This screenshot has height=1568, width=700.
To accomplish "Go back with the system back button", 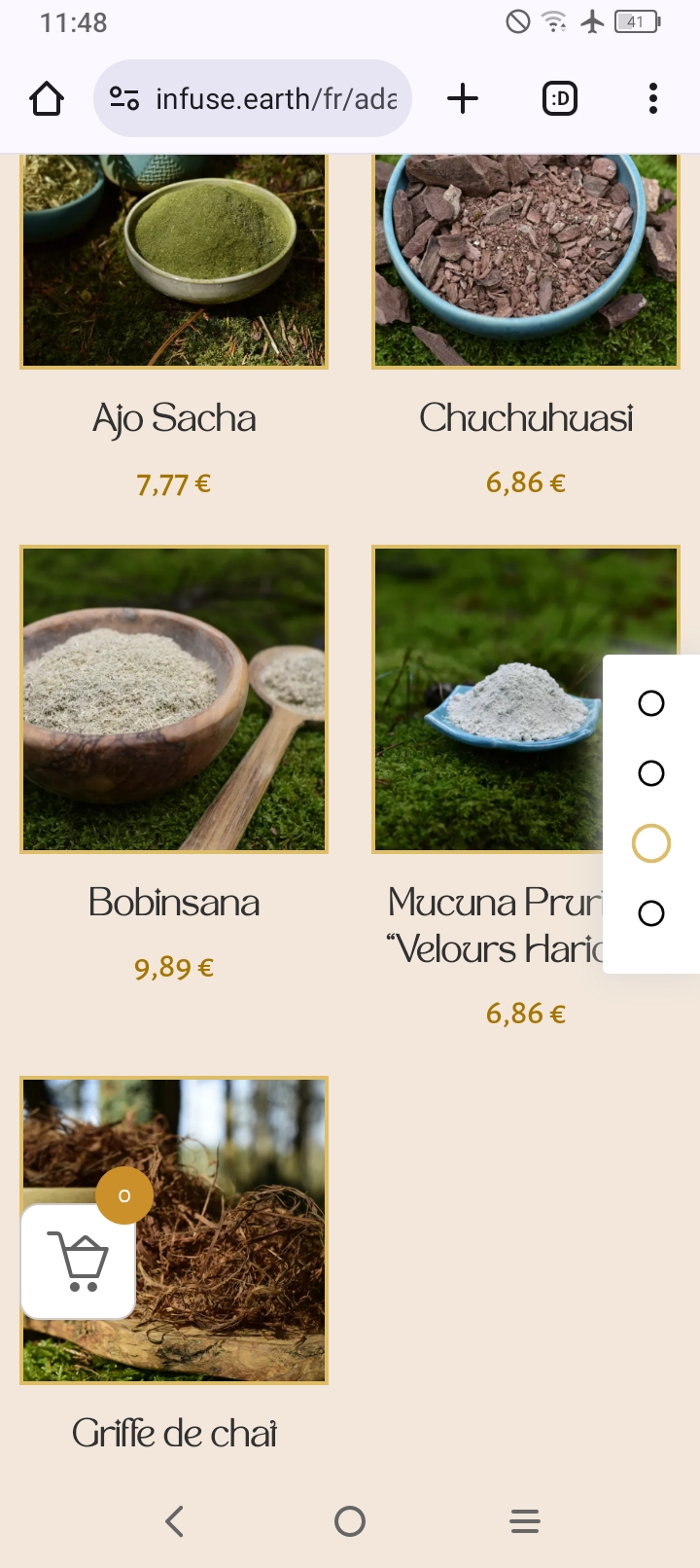I will pos(175,1521).
